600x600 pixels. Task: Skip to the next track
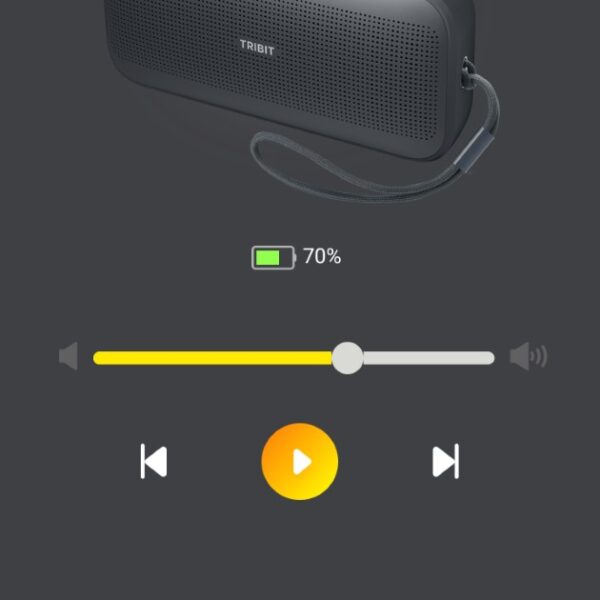point(445,462)
